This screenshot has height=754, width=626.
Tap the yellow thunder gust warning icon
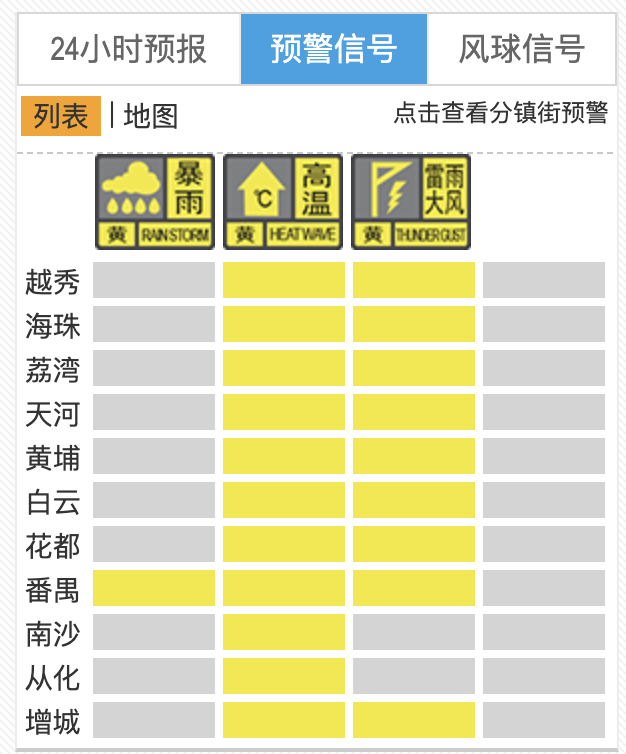411,202
